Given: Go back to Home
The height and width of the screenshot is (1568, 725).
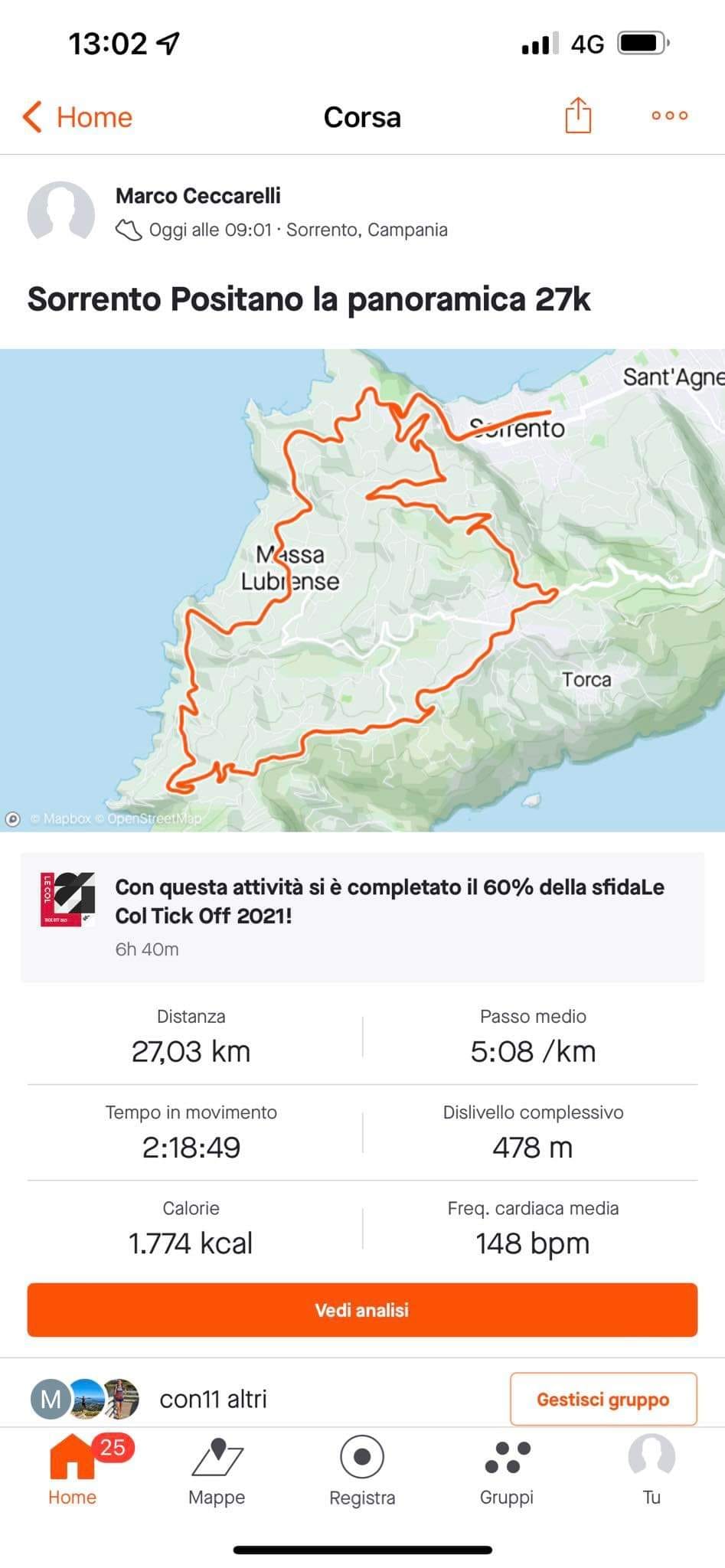Looking at the screenshot, I should [77, 117].
